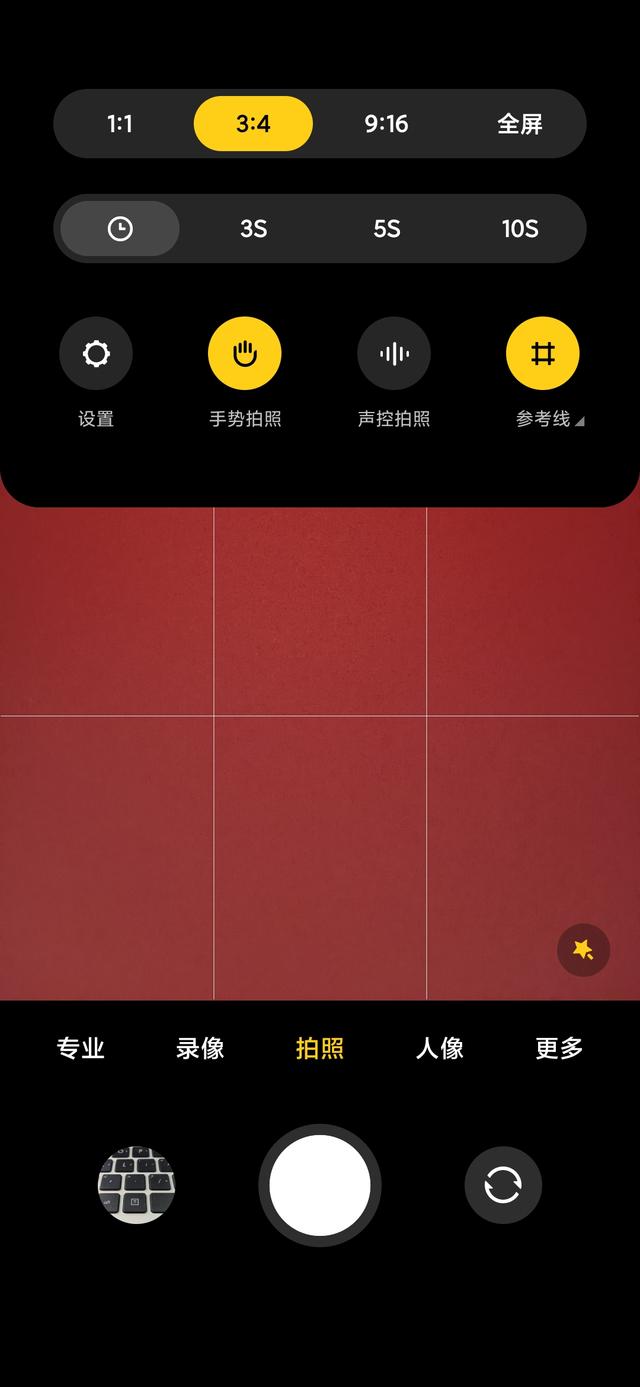Open camera 设置 settings
640x1387 pixels.
[96, 354]
